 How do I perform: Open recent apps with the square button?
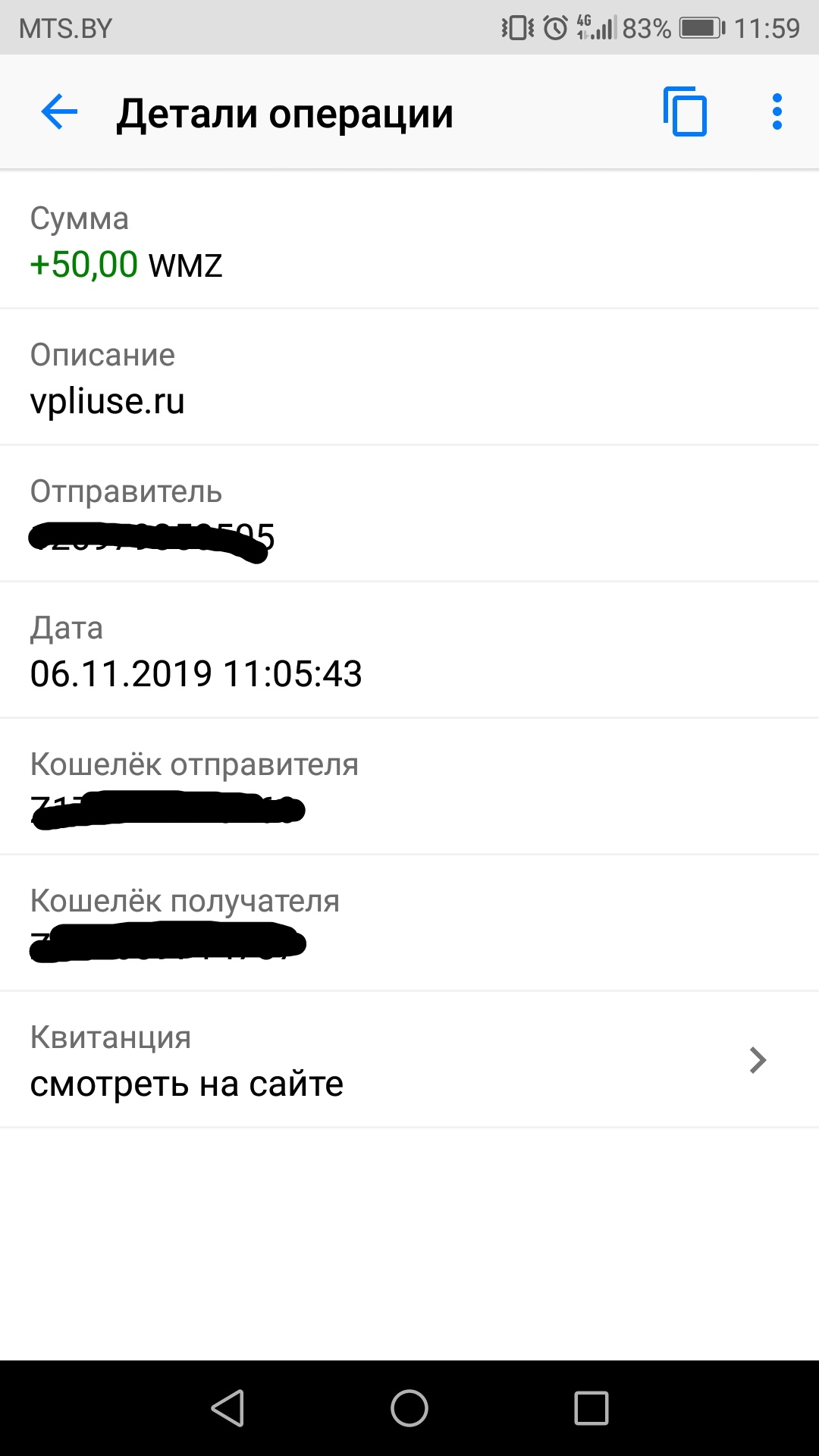[591, 1408]
